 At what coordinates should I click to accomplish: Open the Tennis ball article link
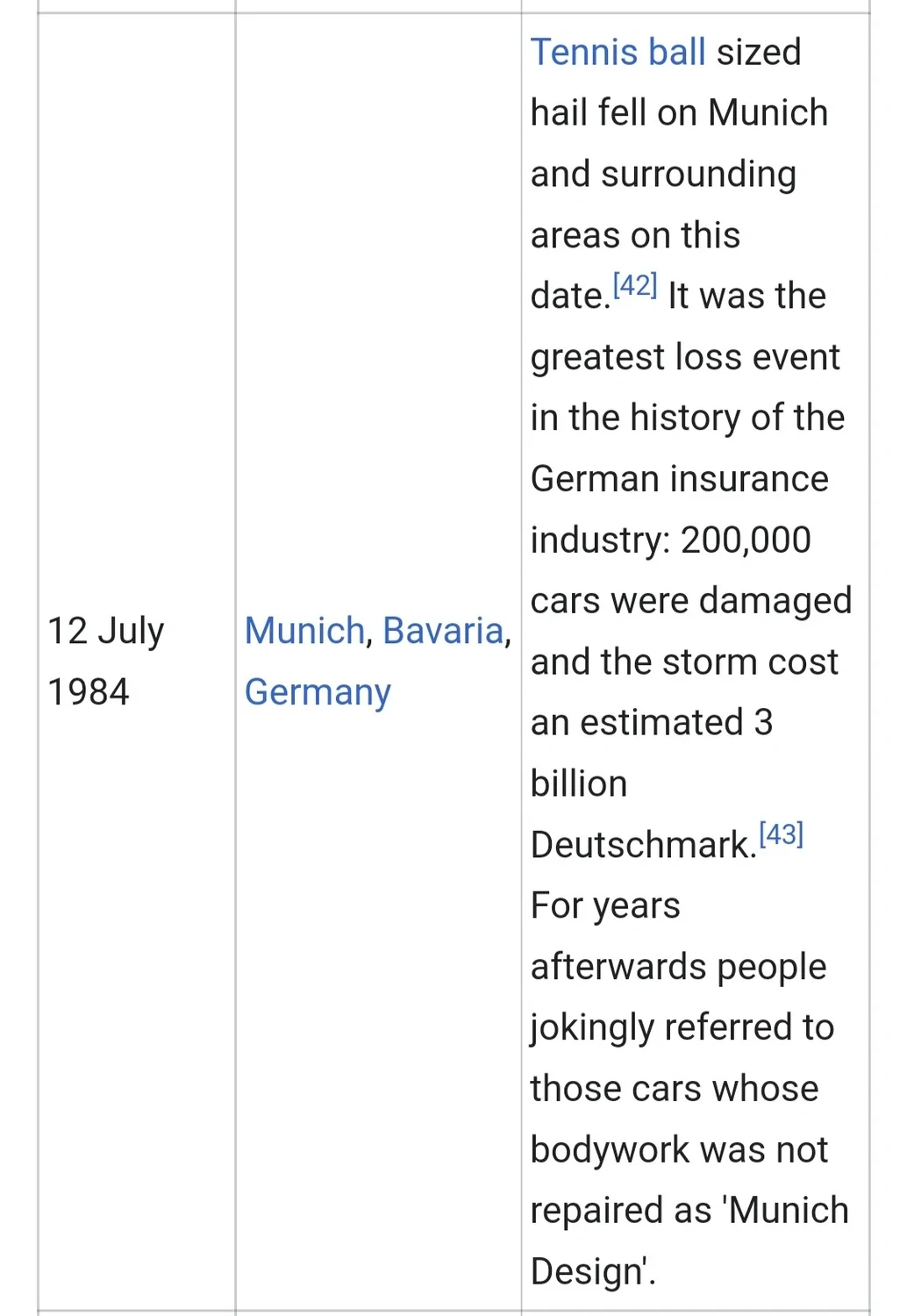pyautogui.click(x=618, y=52)
